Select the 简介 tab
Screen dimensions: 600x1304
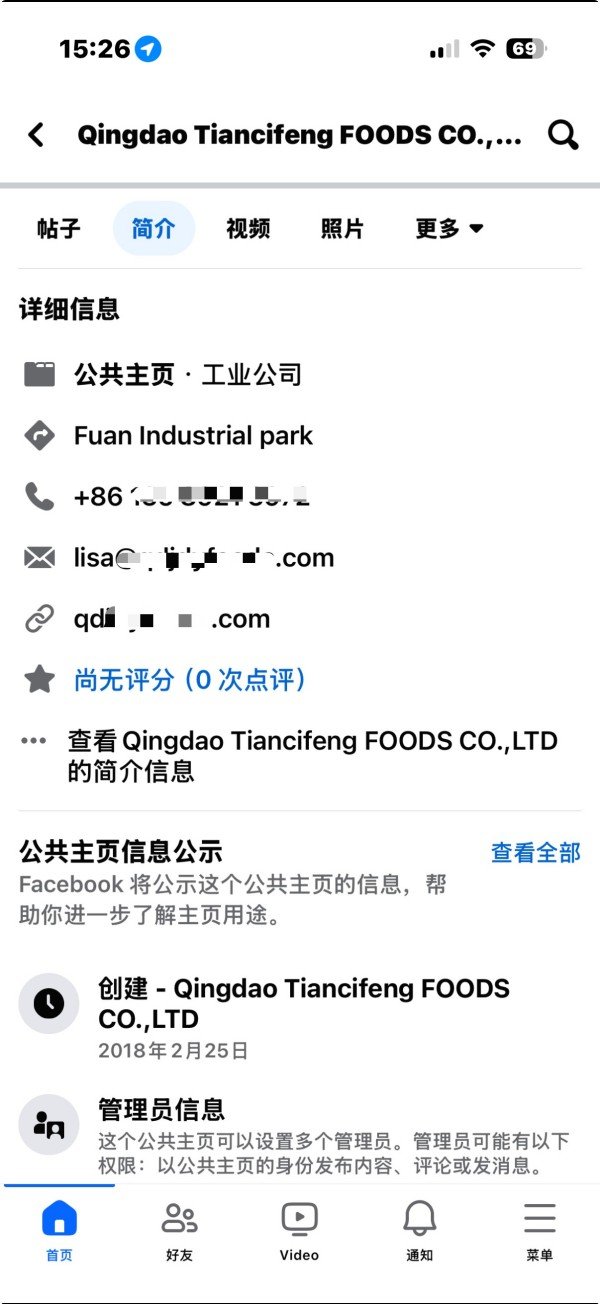[153, 228]
